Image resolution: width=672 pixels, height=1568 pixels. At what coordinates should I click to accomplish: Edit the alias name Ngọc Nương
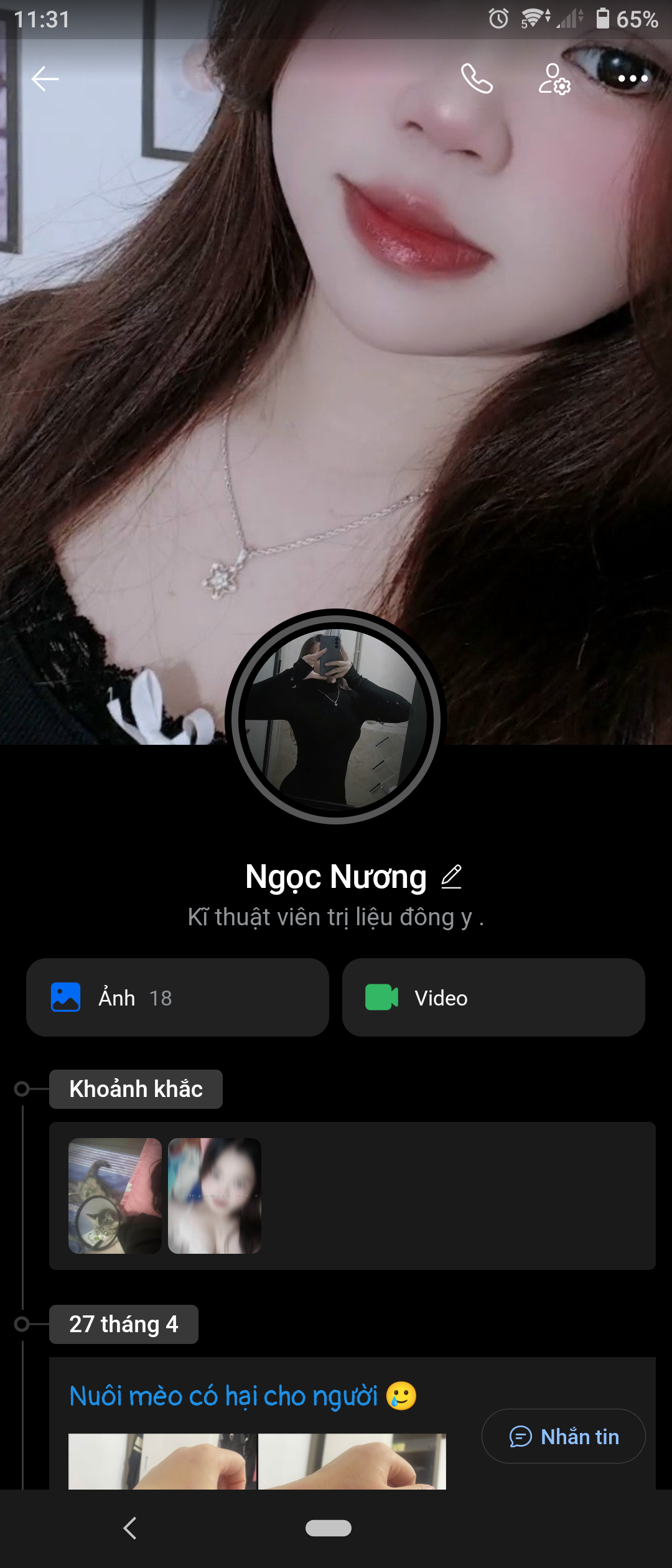(452, 877)
